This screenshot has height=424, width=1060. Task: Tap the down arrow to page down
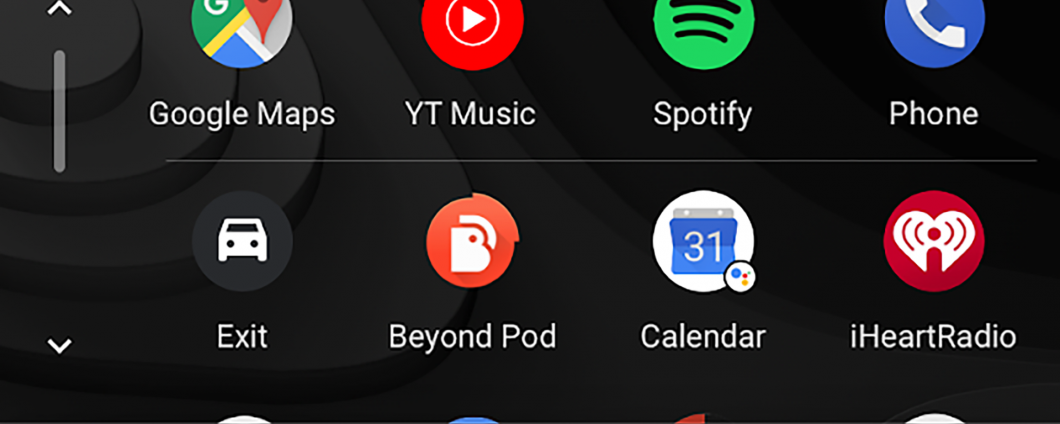(x=60, y=346)
